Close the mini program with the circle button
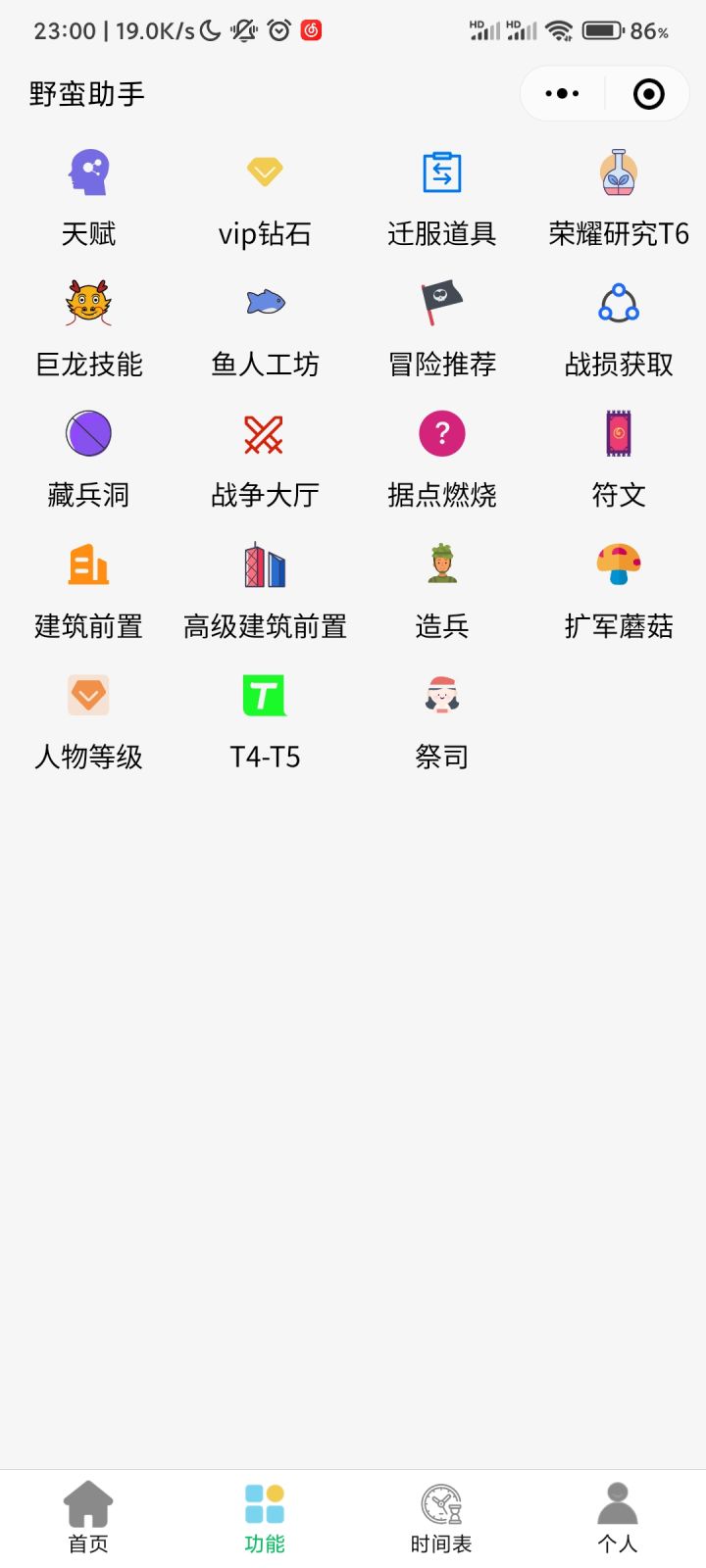The height and width of the screenshot is (1568, 706). point(648,94)
